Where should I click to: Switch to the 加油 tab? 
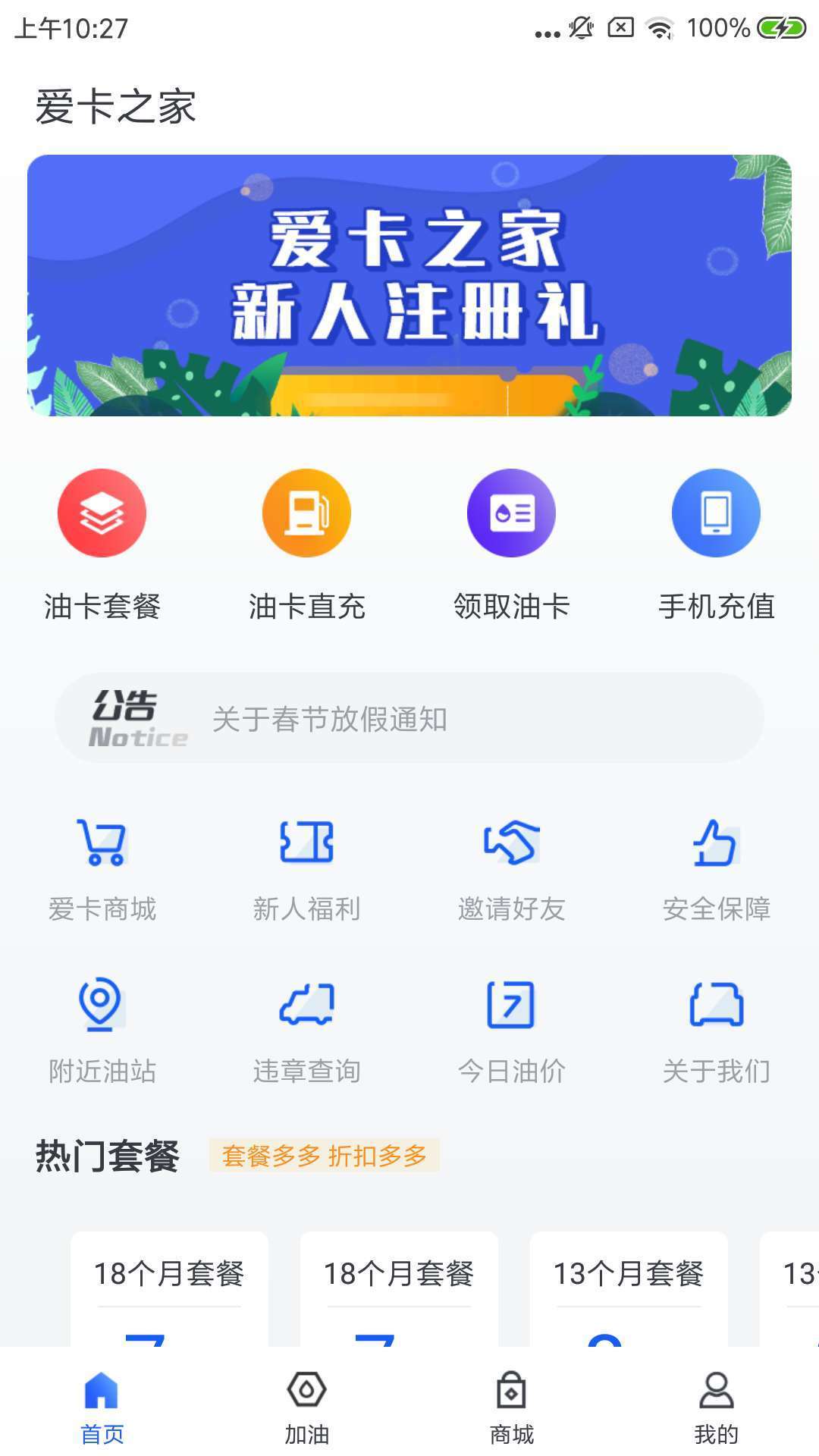[x=307, y=1407]
